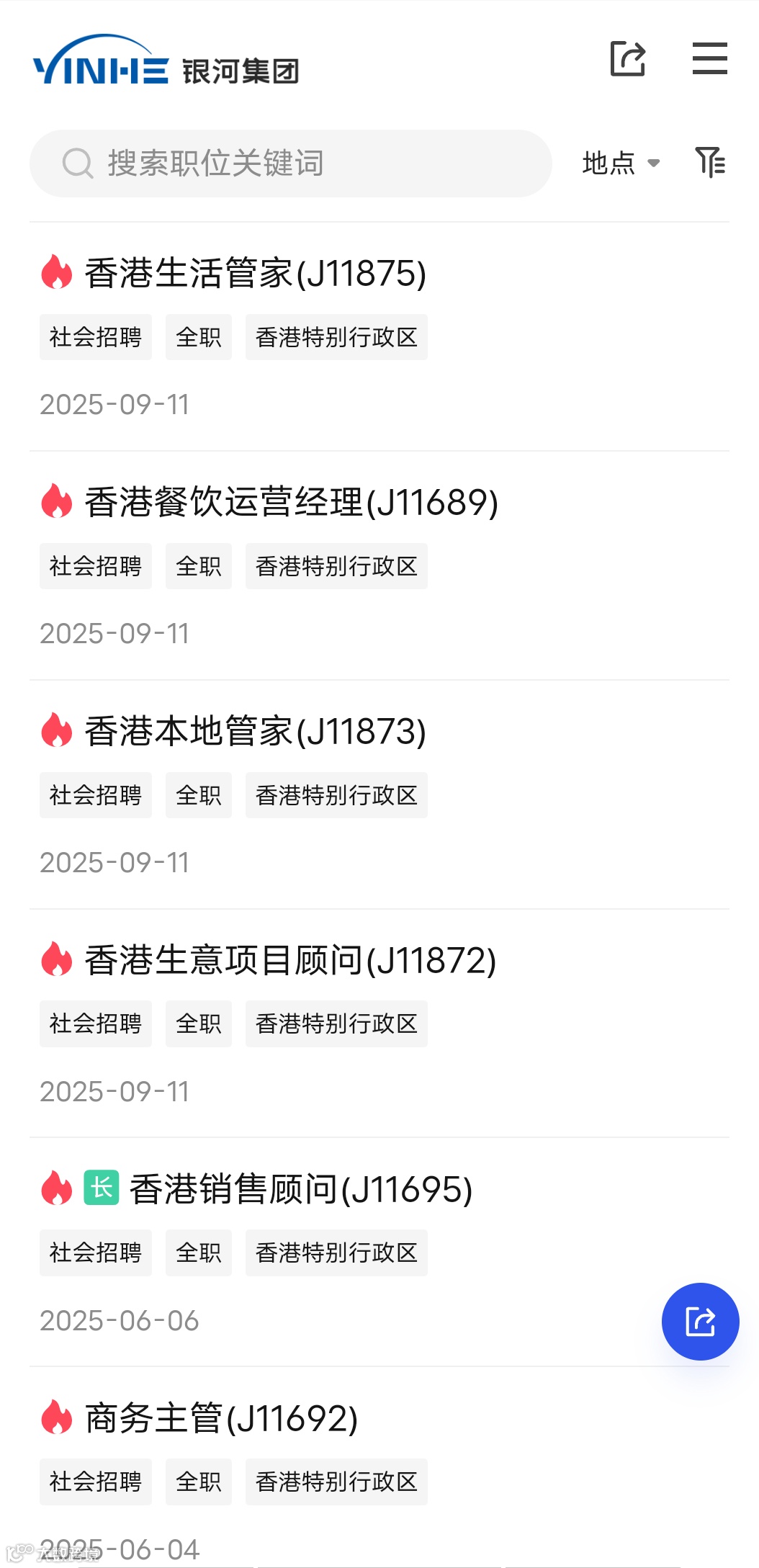Open the job filter options icon

coord(710,162)
